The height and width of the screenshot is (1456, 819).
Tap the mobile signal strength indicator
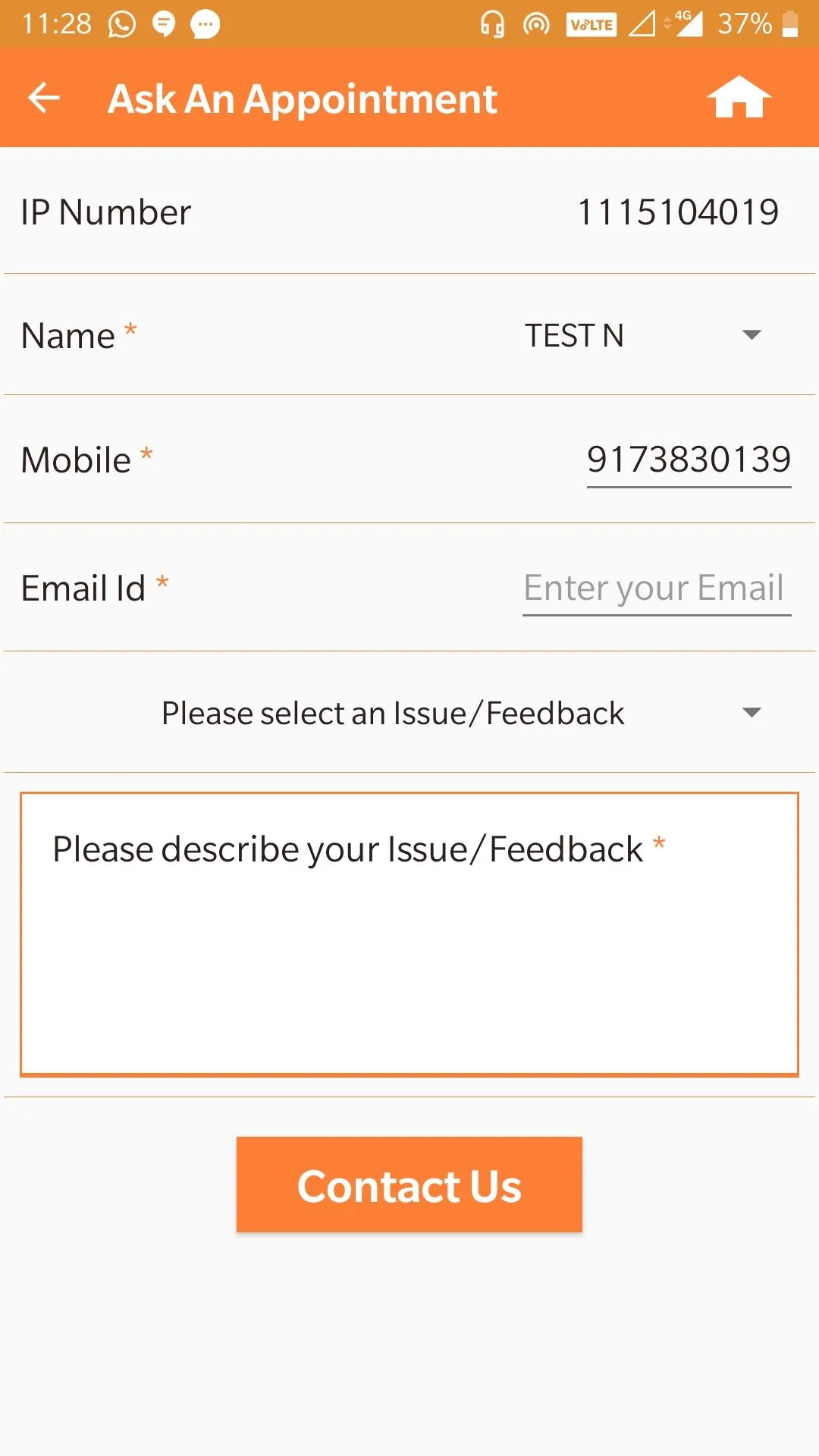(641, 24)
